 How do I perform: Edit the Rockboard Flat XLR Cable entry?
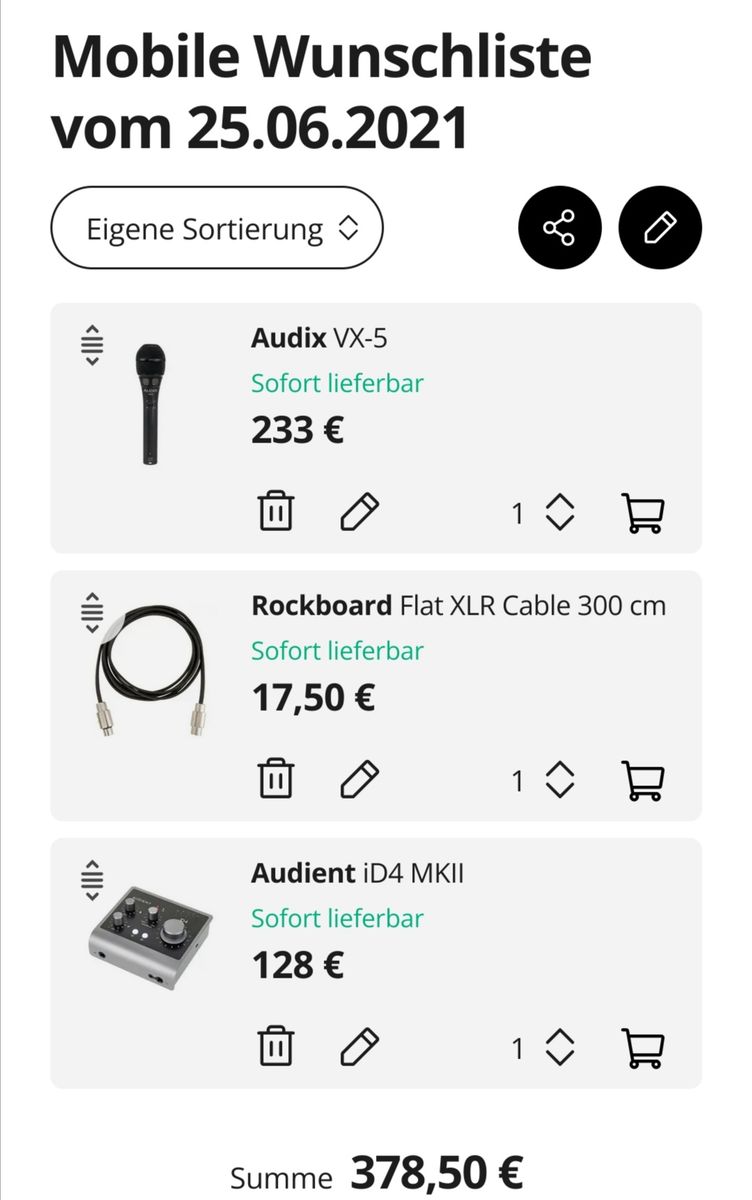(x=359, y=780)
